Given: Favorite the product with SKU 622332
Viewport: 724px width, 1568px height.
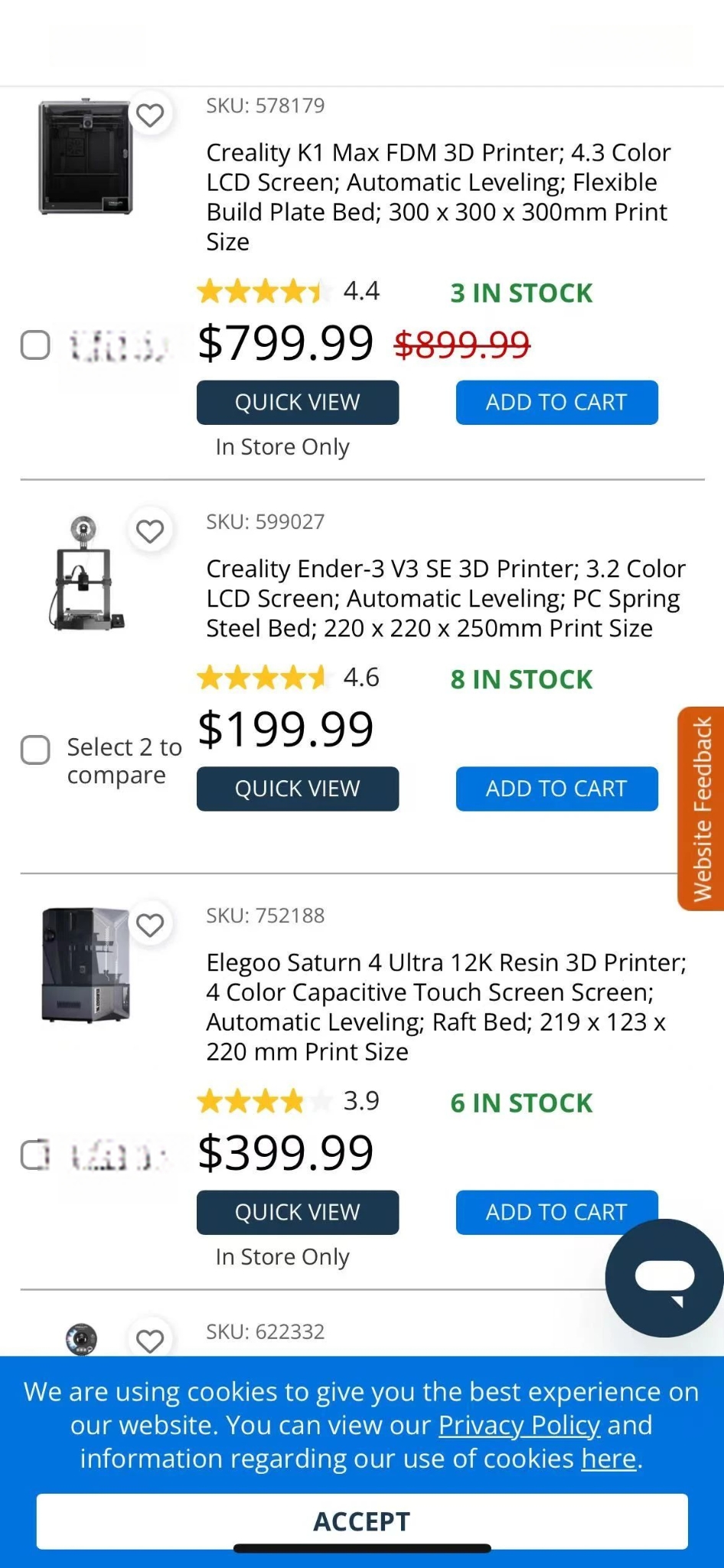Looking at the screenshot, I should point(150,1341).
